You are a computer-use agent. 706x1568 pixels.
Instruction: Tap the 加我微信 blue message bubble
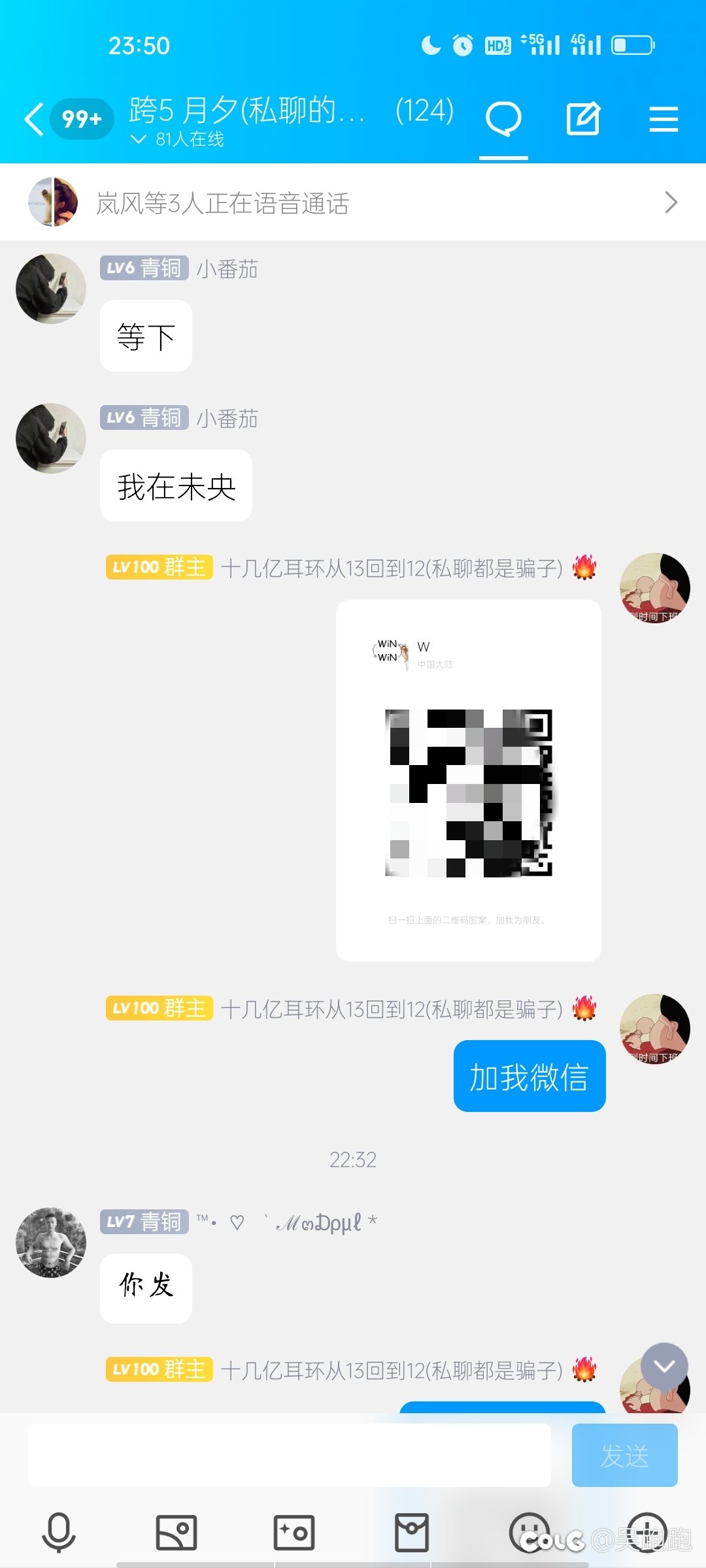pyautogui.click(x=529, y=1075)
